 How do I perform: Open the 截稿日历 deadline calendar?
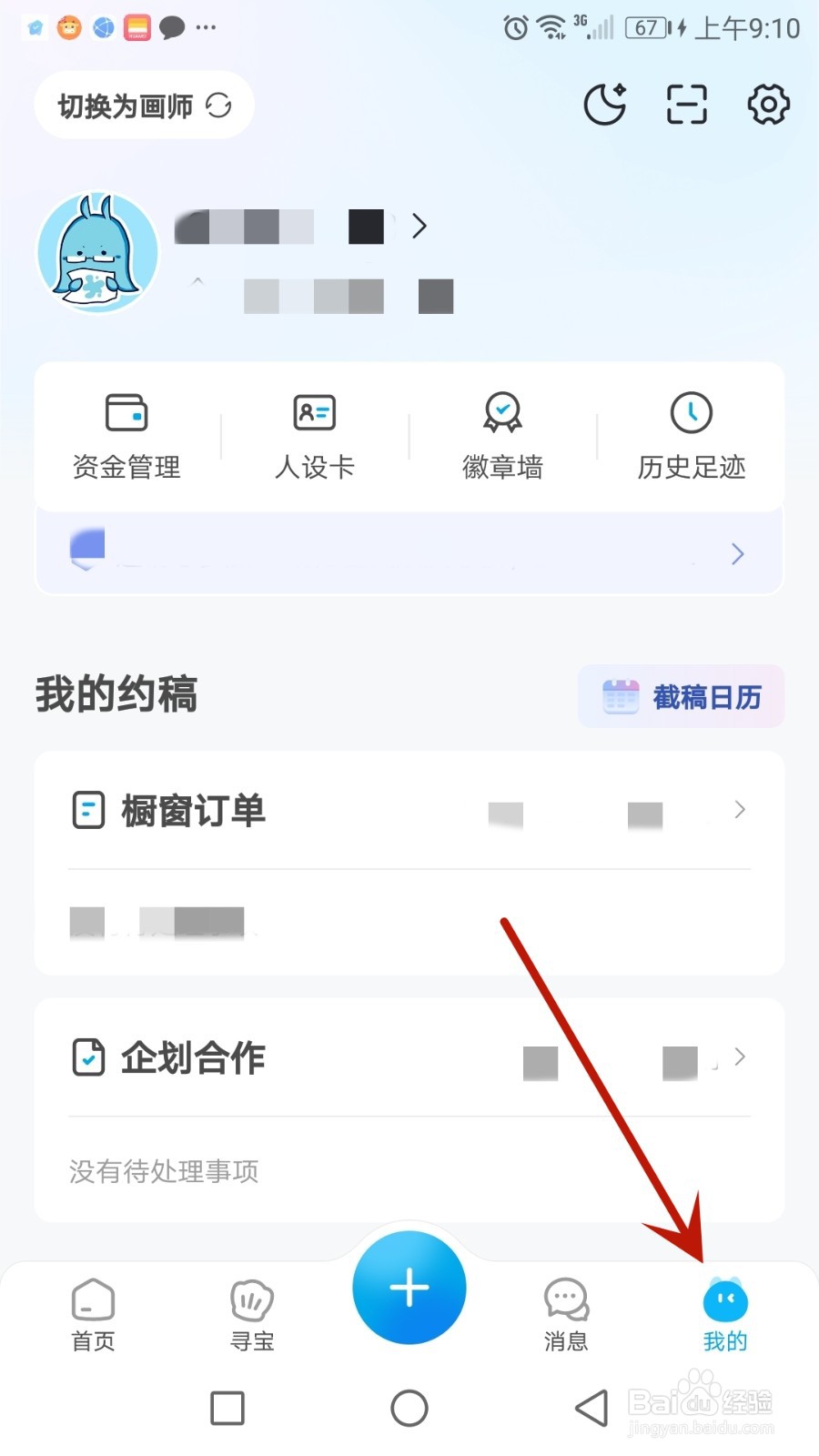pos(681,695)
